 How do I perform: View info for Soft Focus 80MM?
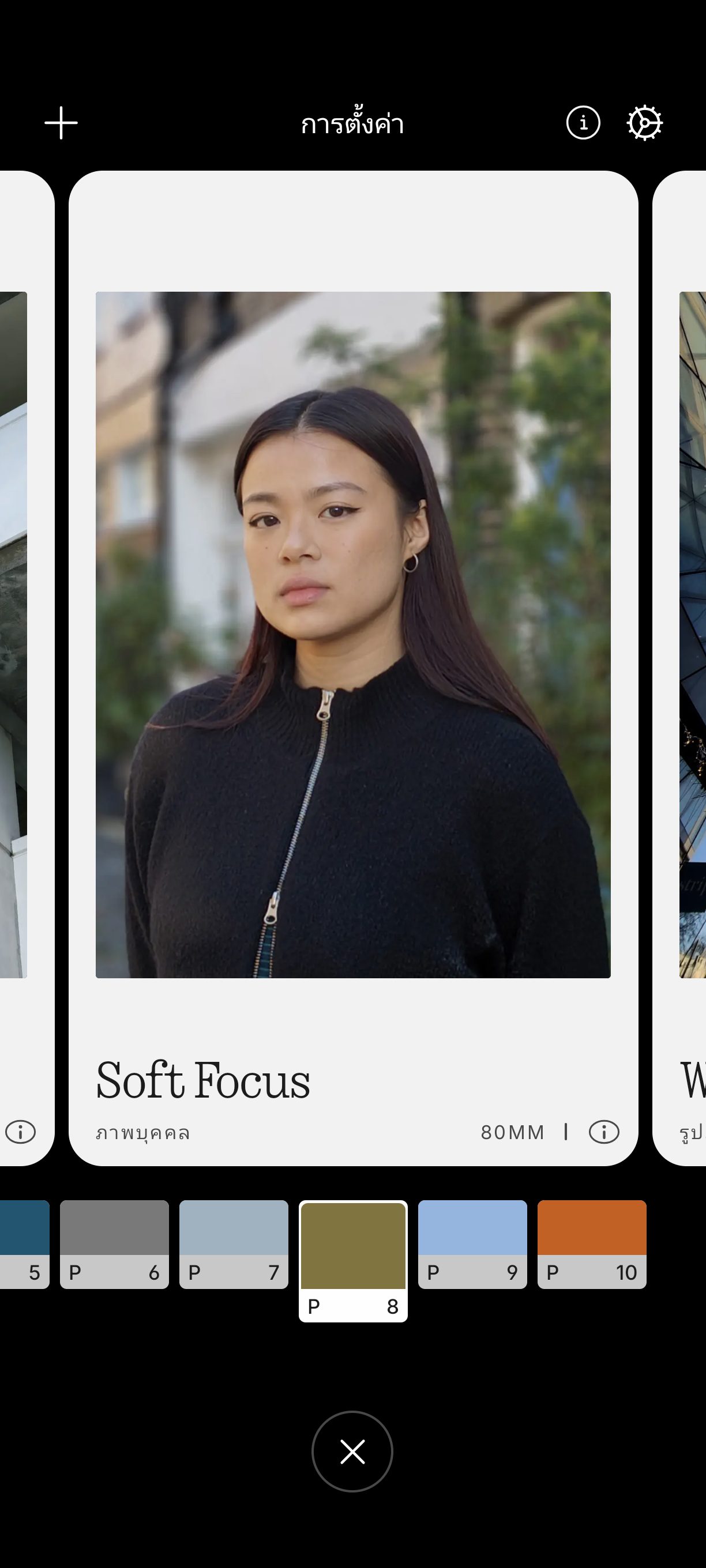coord(604,1132)
